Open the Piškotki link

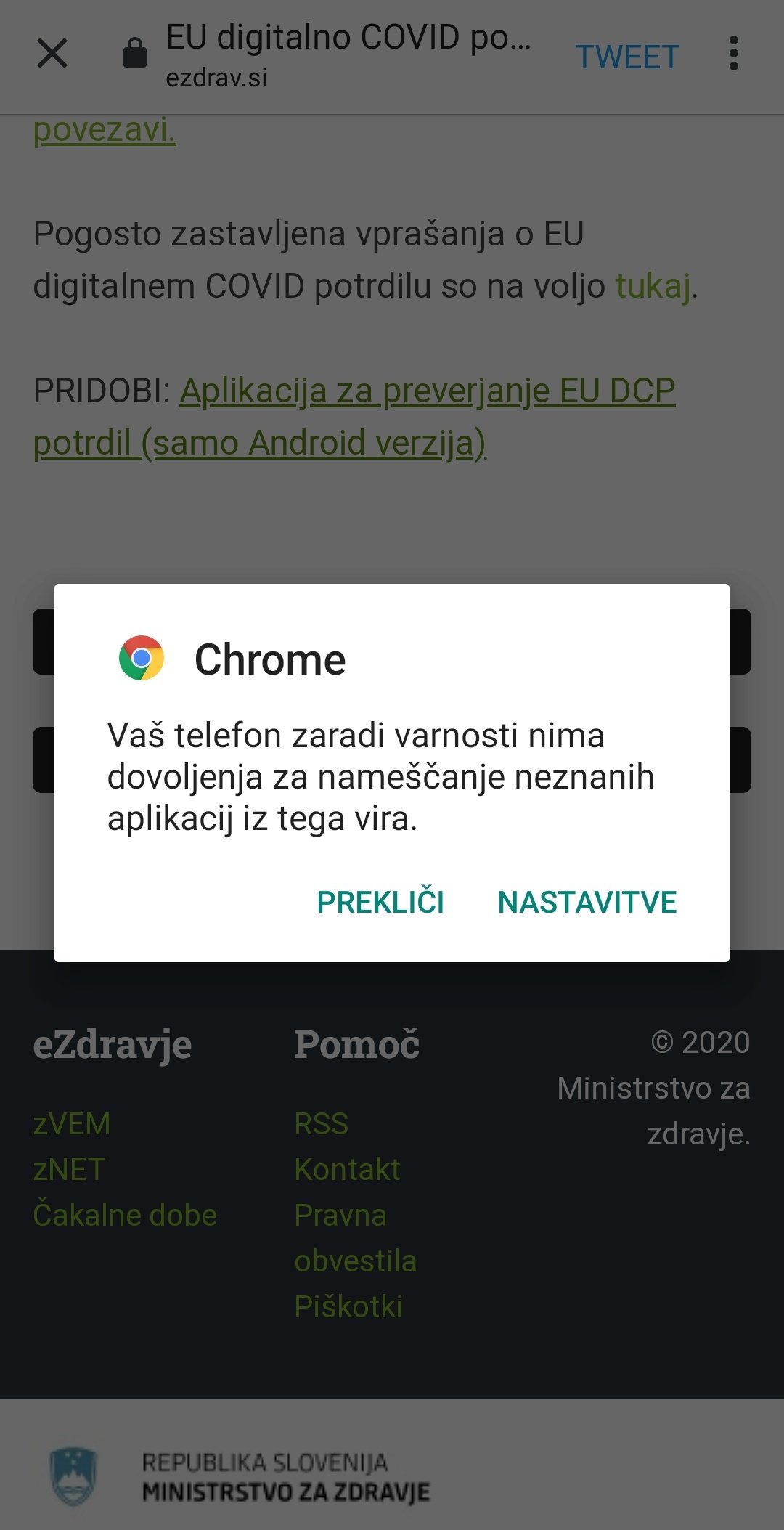click(x=348, y=1307)
